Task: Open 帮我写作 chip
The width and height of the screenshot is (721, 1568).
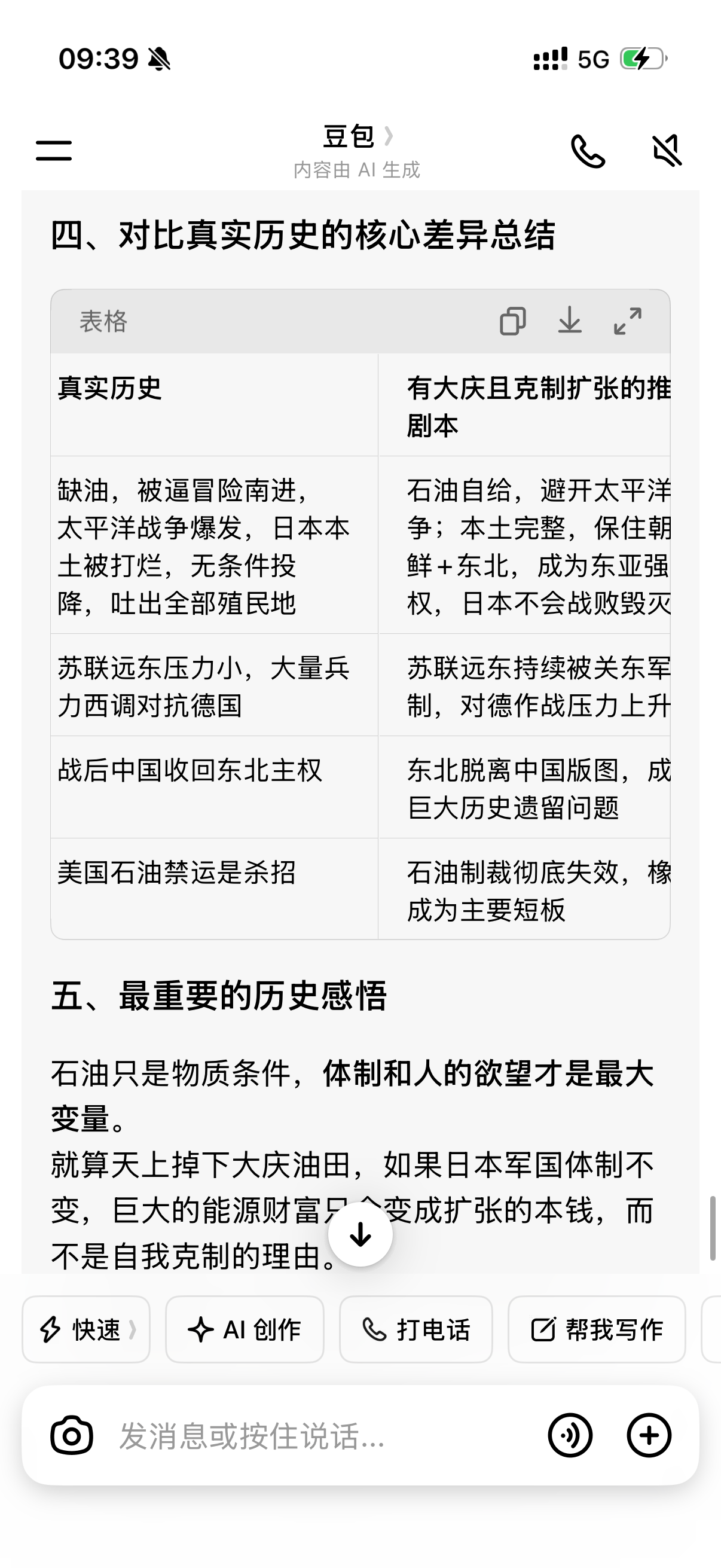Action: tap(597, 1329)
